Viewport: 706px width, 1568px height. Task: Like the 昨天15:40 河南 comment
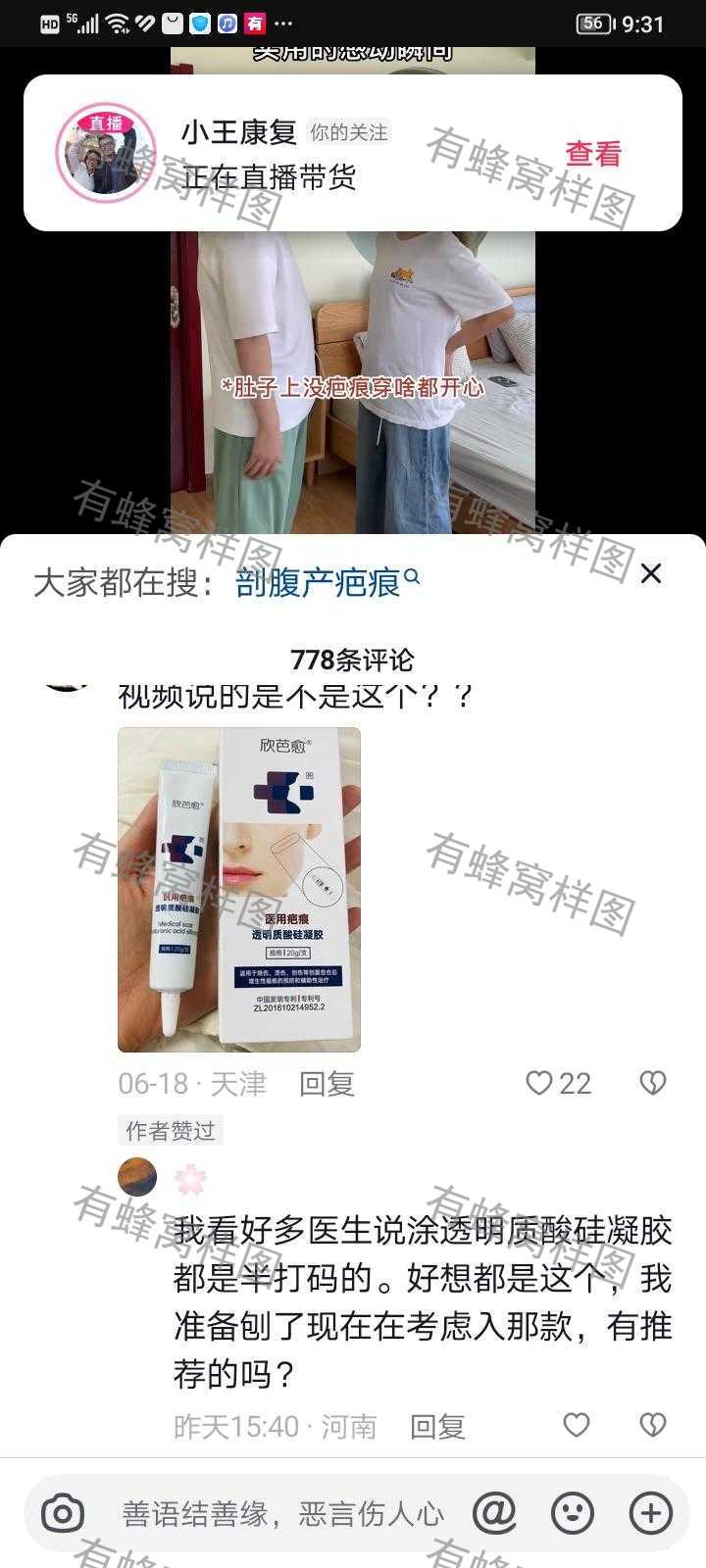(x=577, y=1425)
